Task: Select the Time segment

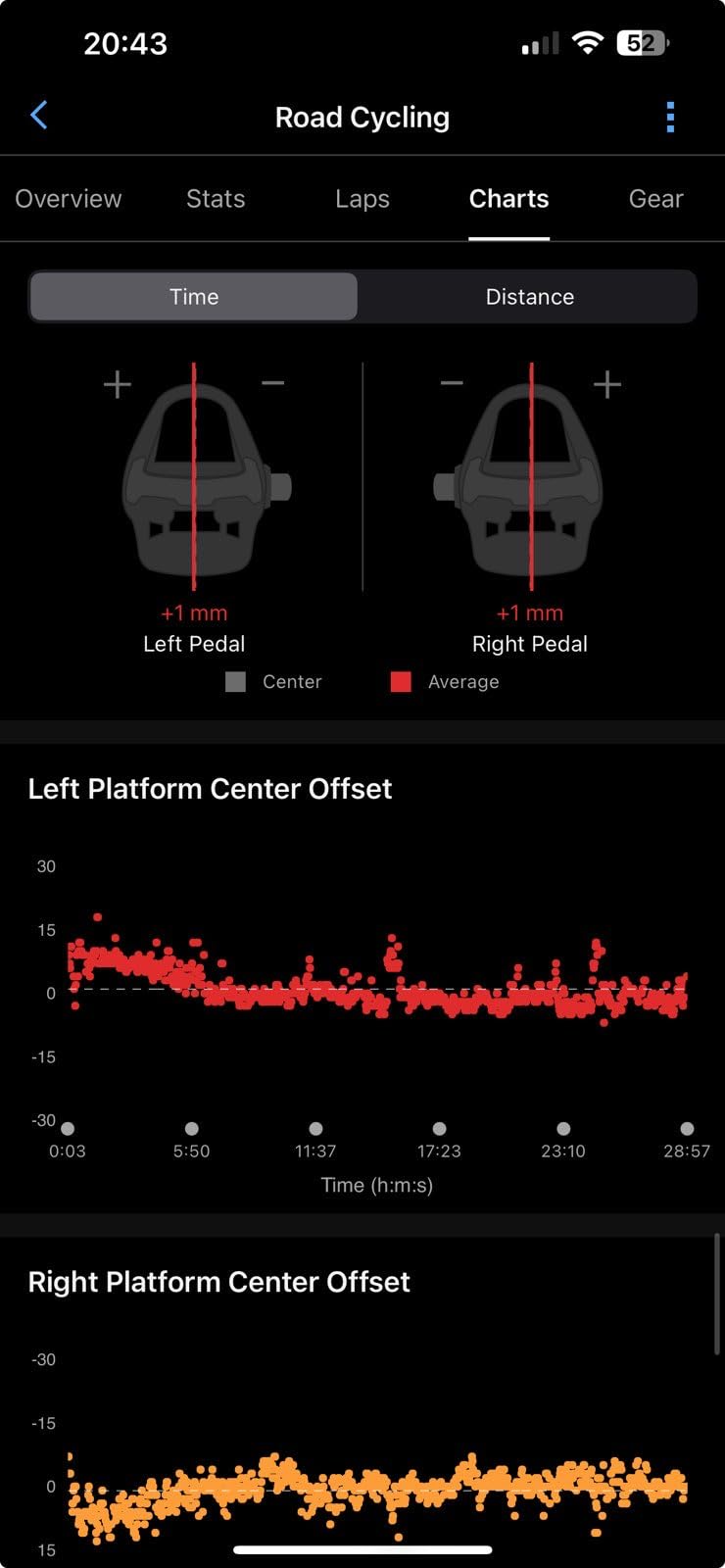Action: point(194,297)
